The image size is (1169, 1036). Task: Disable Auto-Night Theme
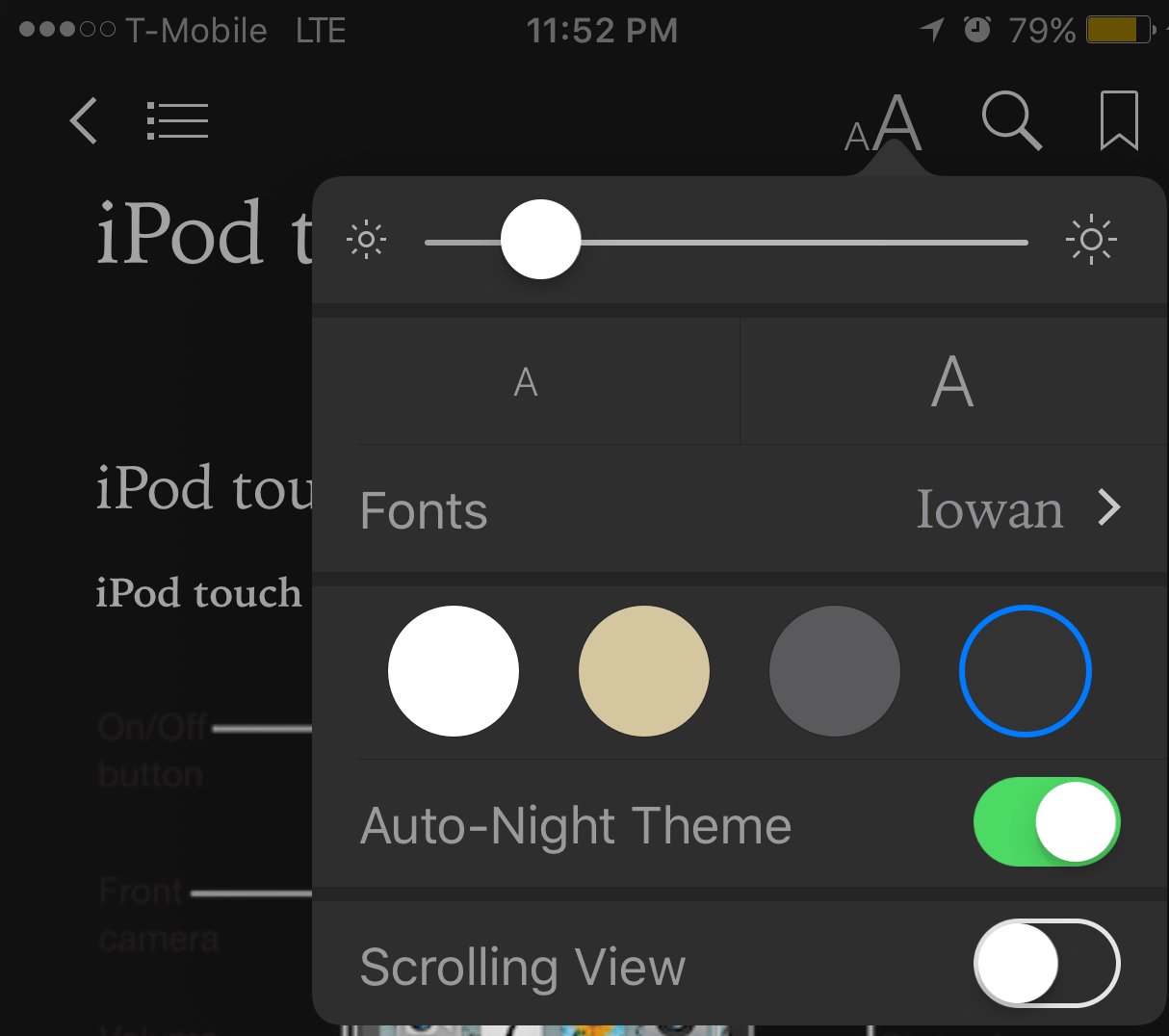[1046, 823]
